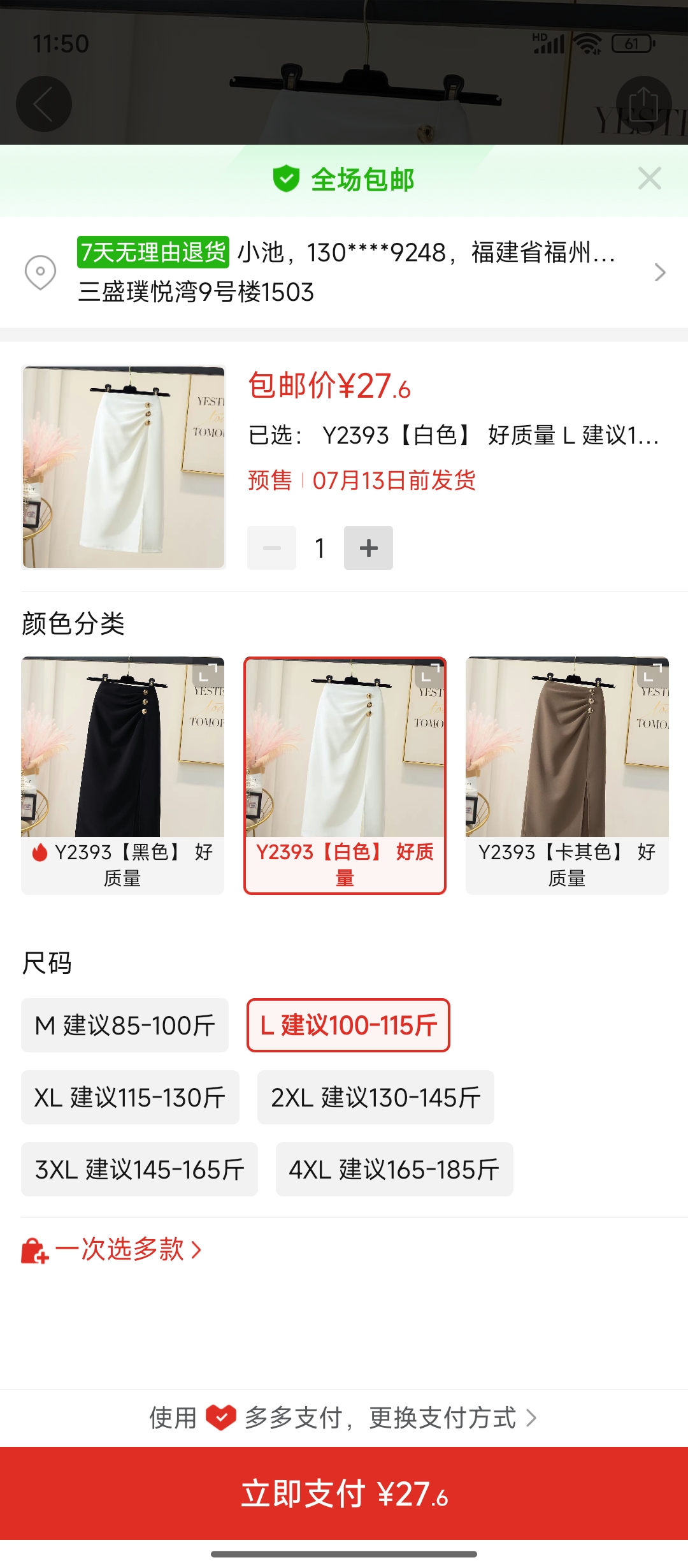Pick the Y2393【卡其色】color option
The height and width of the screenshot is (1568, 688).
pyautogui.click(x=567, y=775)
